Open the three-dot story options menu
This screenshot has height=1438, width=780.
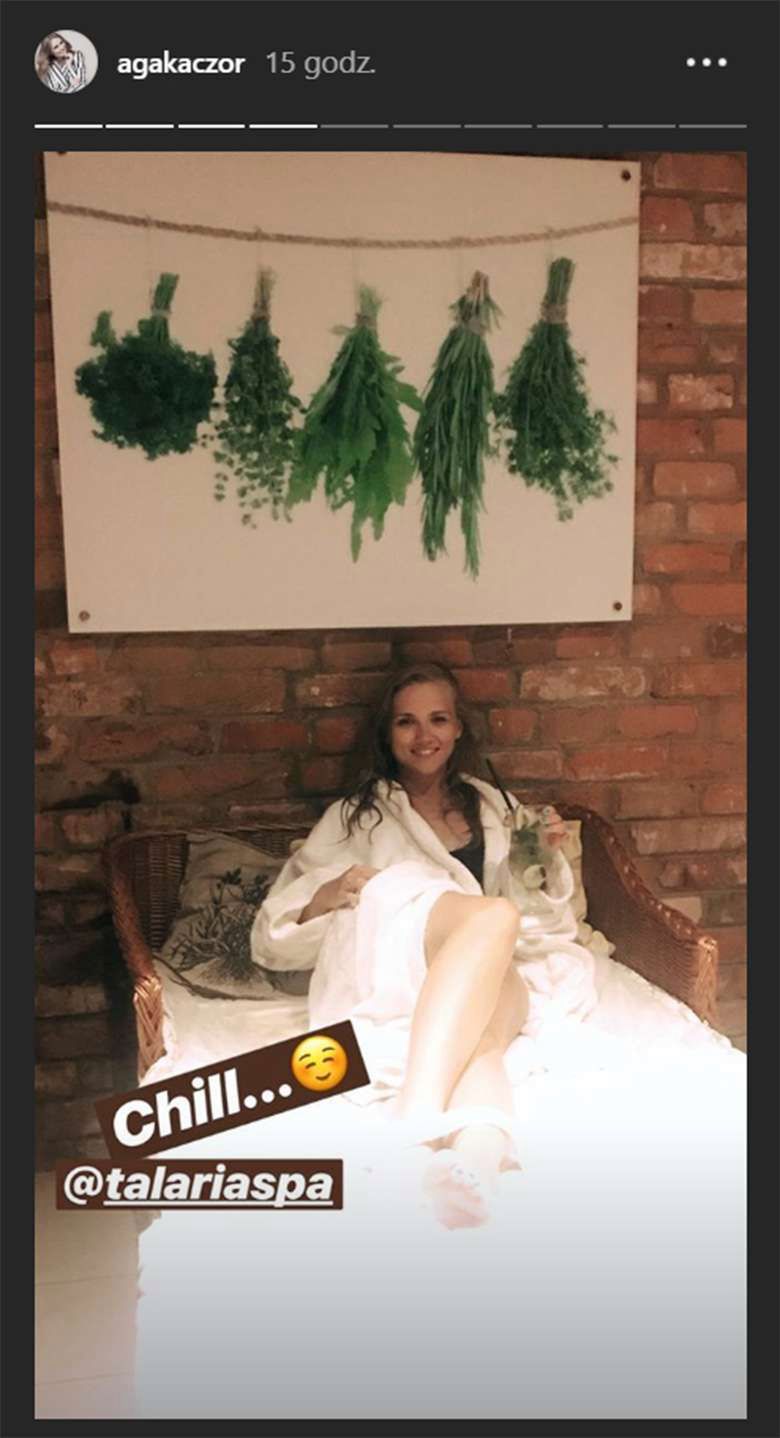coord(706,63)
